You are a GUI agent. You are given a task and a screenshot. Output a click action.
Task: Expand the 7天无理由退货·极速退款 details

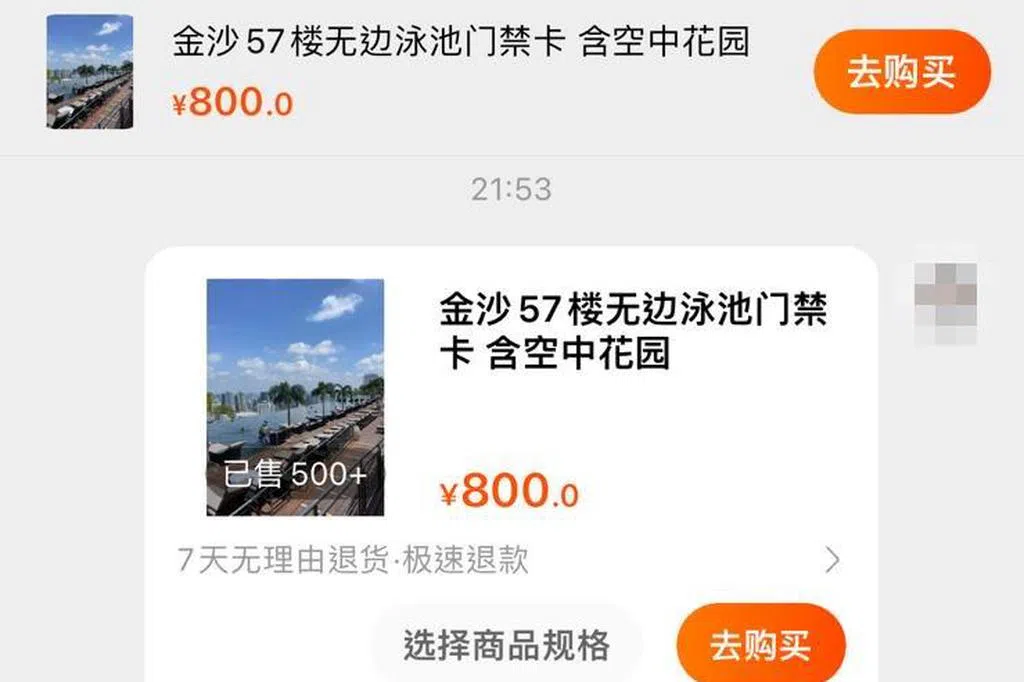click(x=832, y=561)
